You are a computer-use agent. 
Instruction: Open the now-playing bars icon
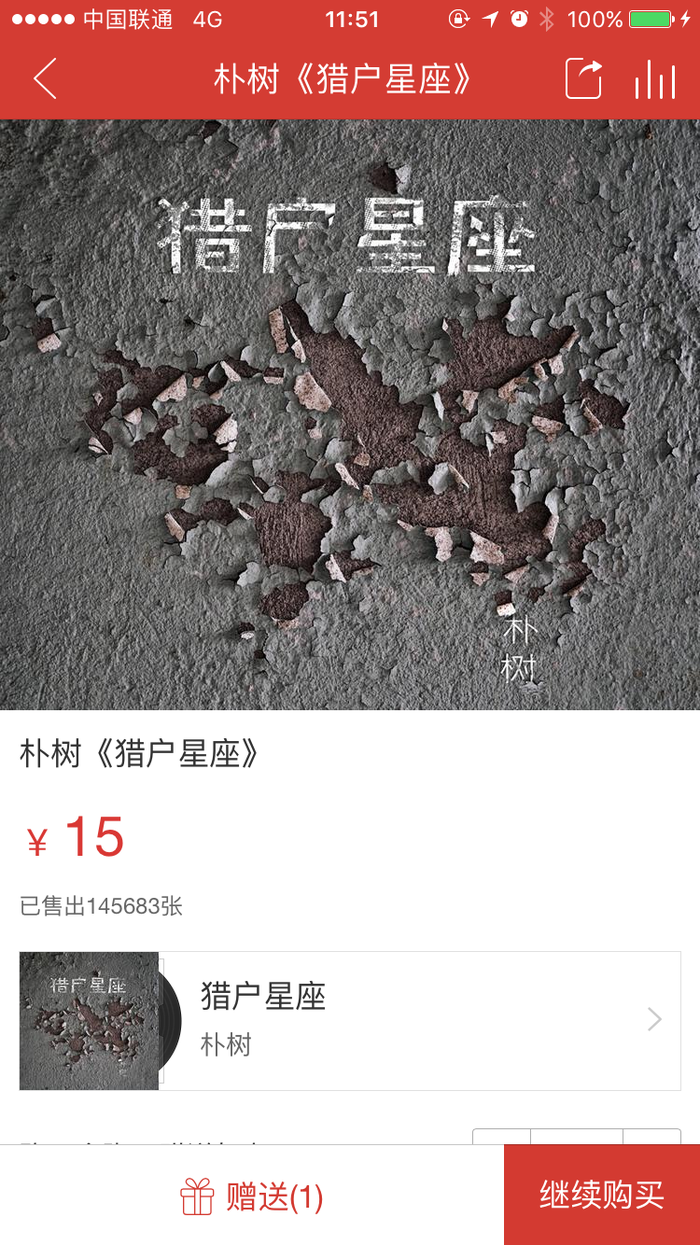pyautogui.click(x=654, y=79)
